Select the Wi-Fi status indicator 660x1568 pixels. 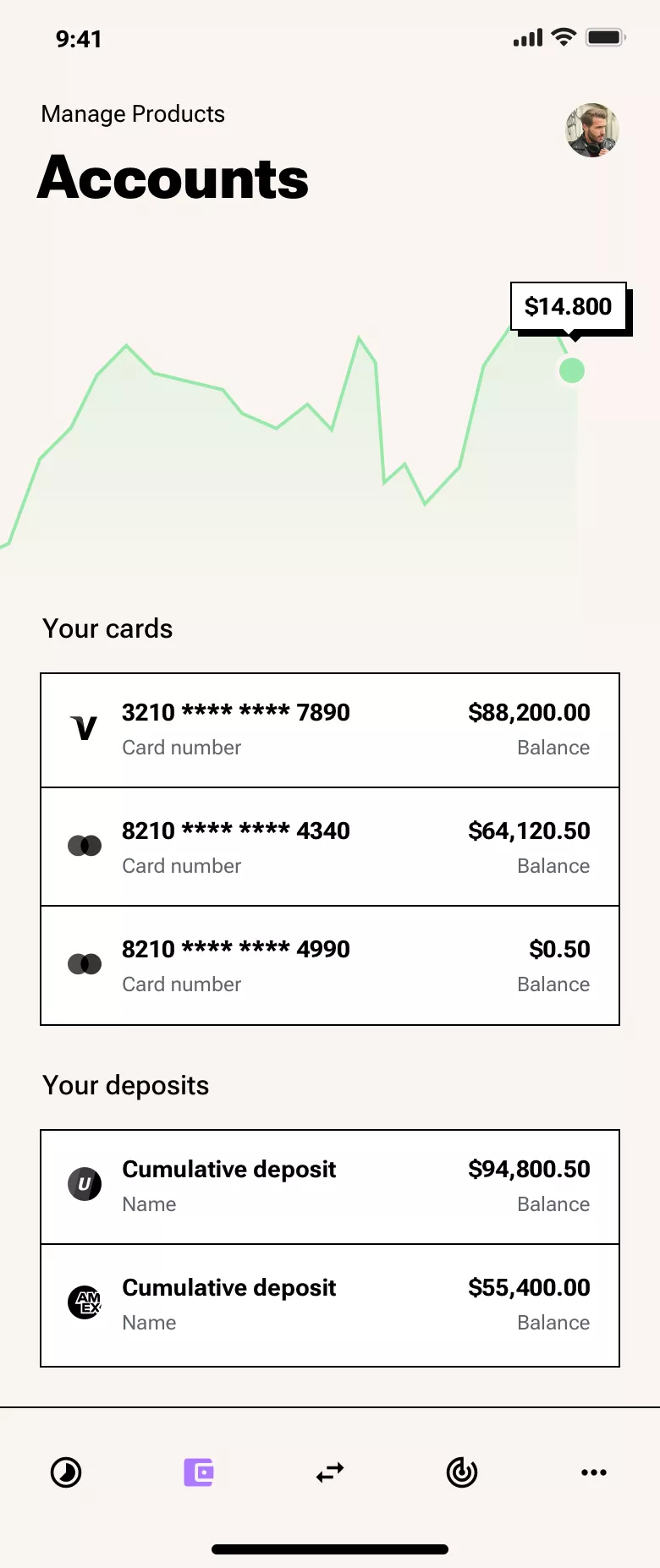coord(561,37)
